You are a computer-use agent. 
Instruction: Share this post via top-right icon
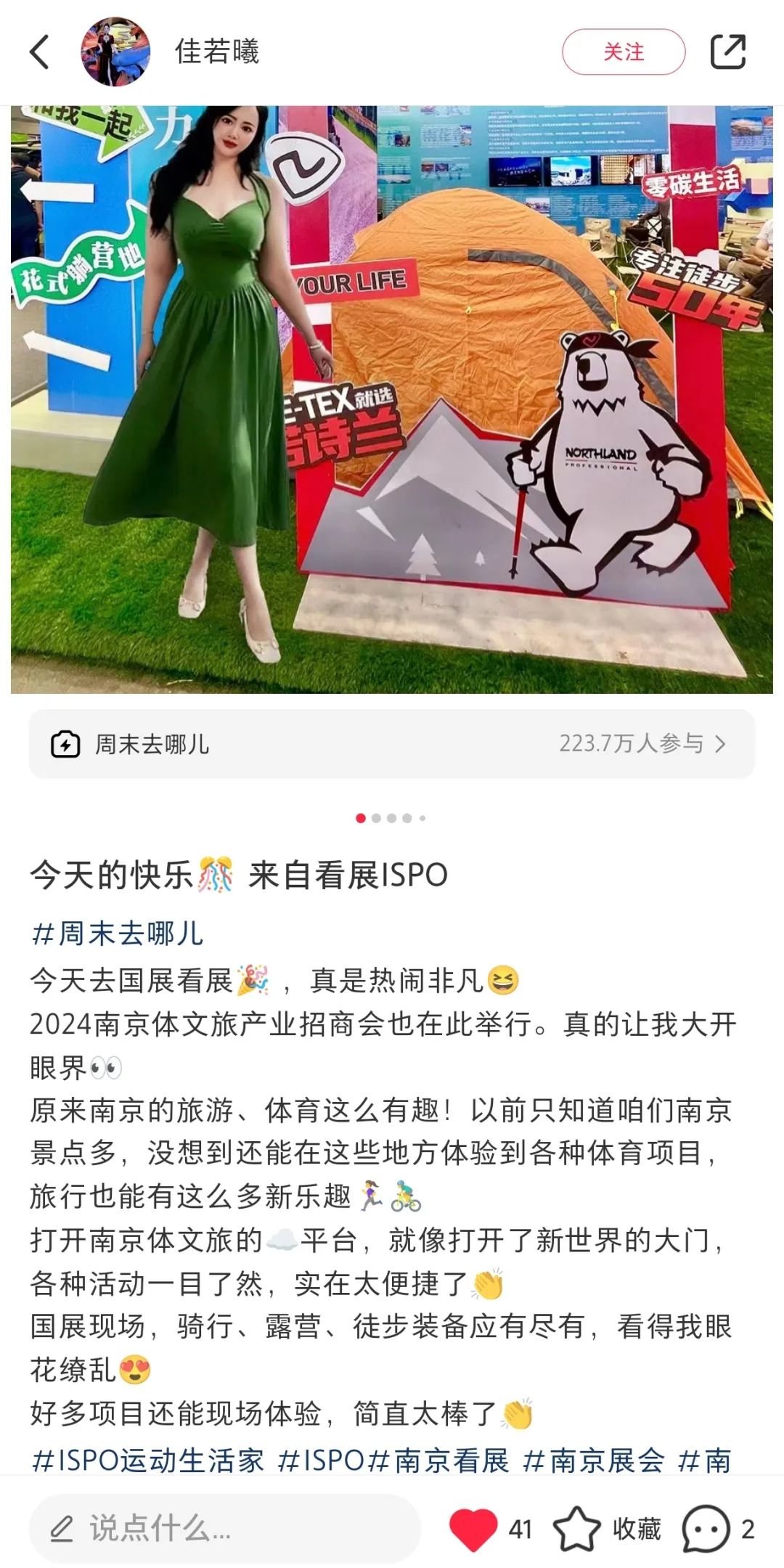[727, 52]
